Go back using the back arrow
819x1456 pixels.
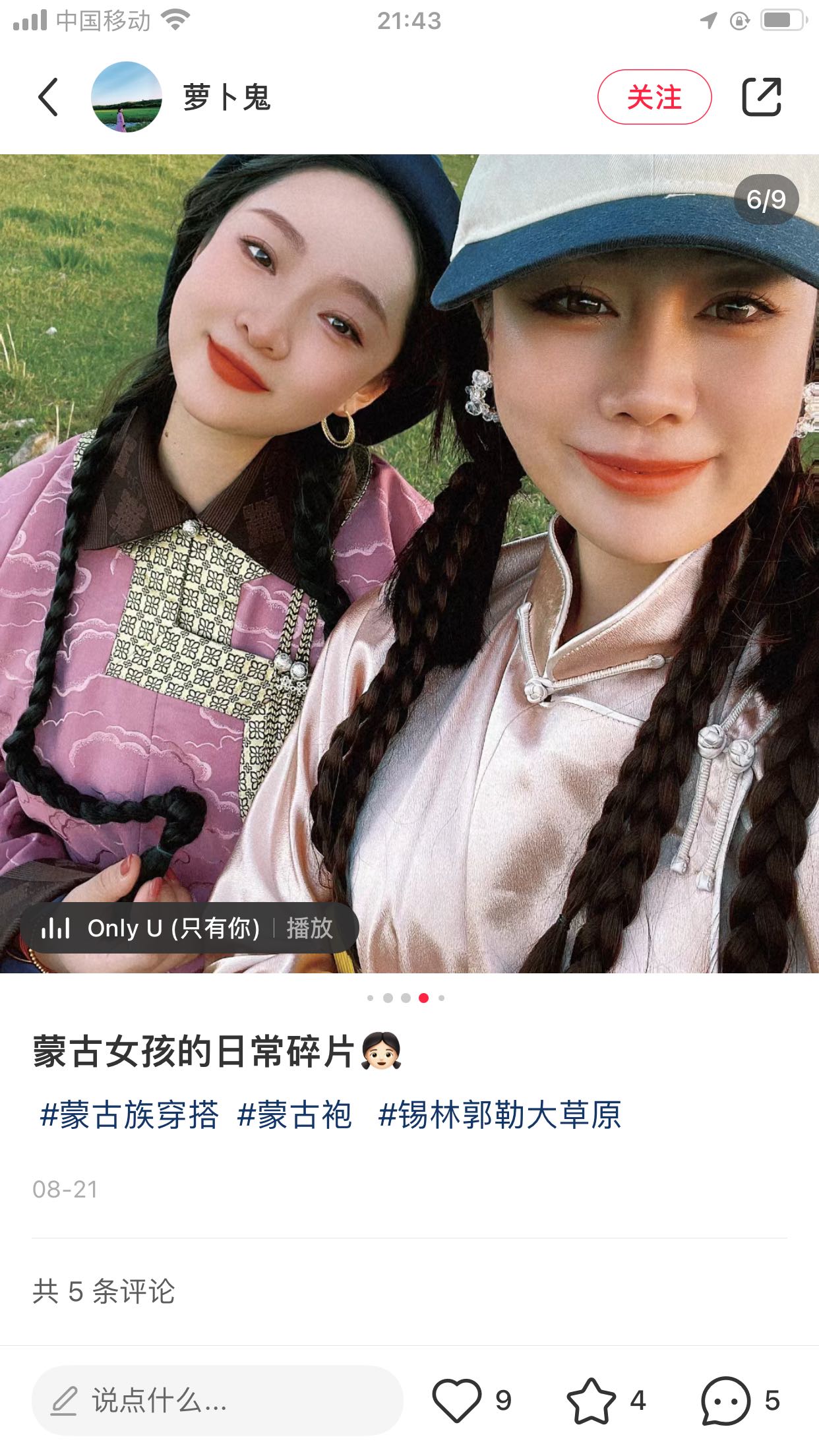[x=49, y=97]
